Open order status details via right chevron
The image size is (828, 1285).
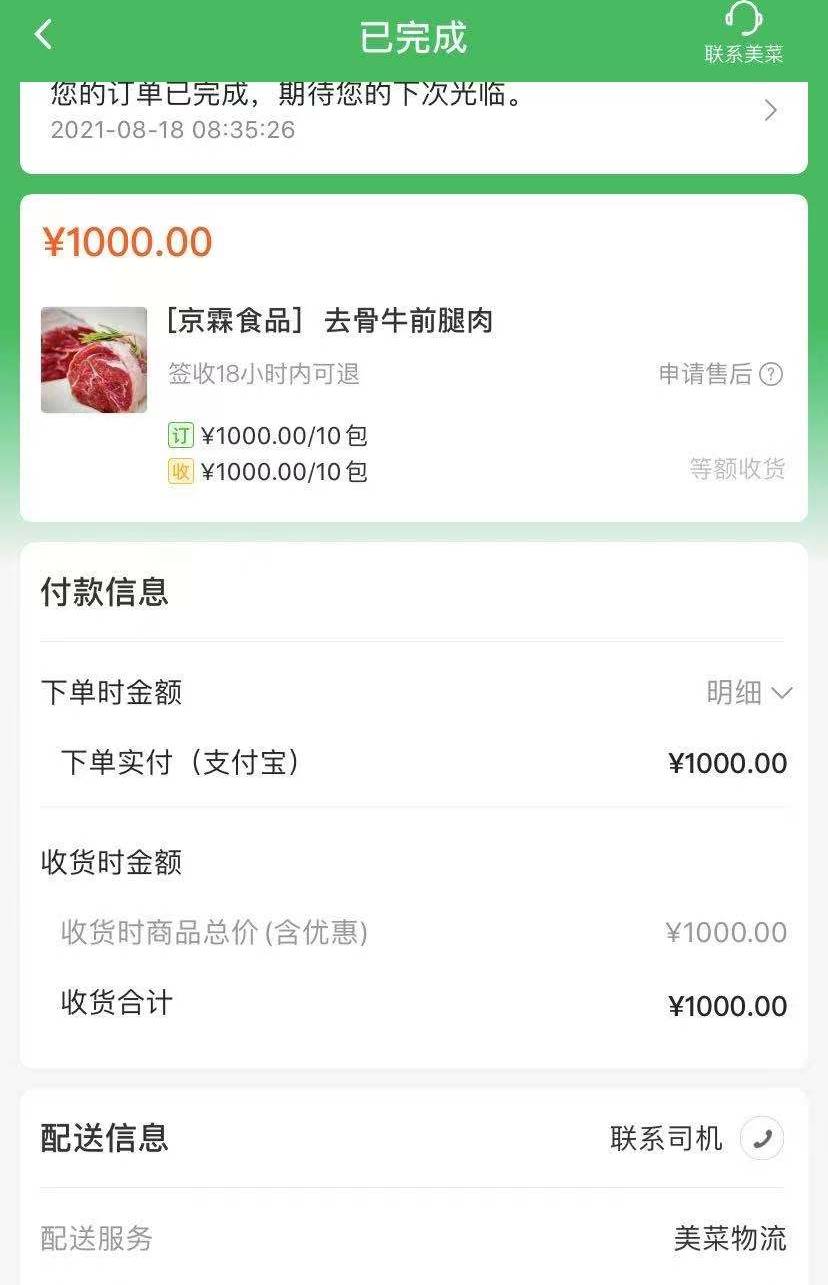pos(769,110)
